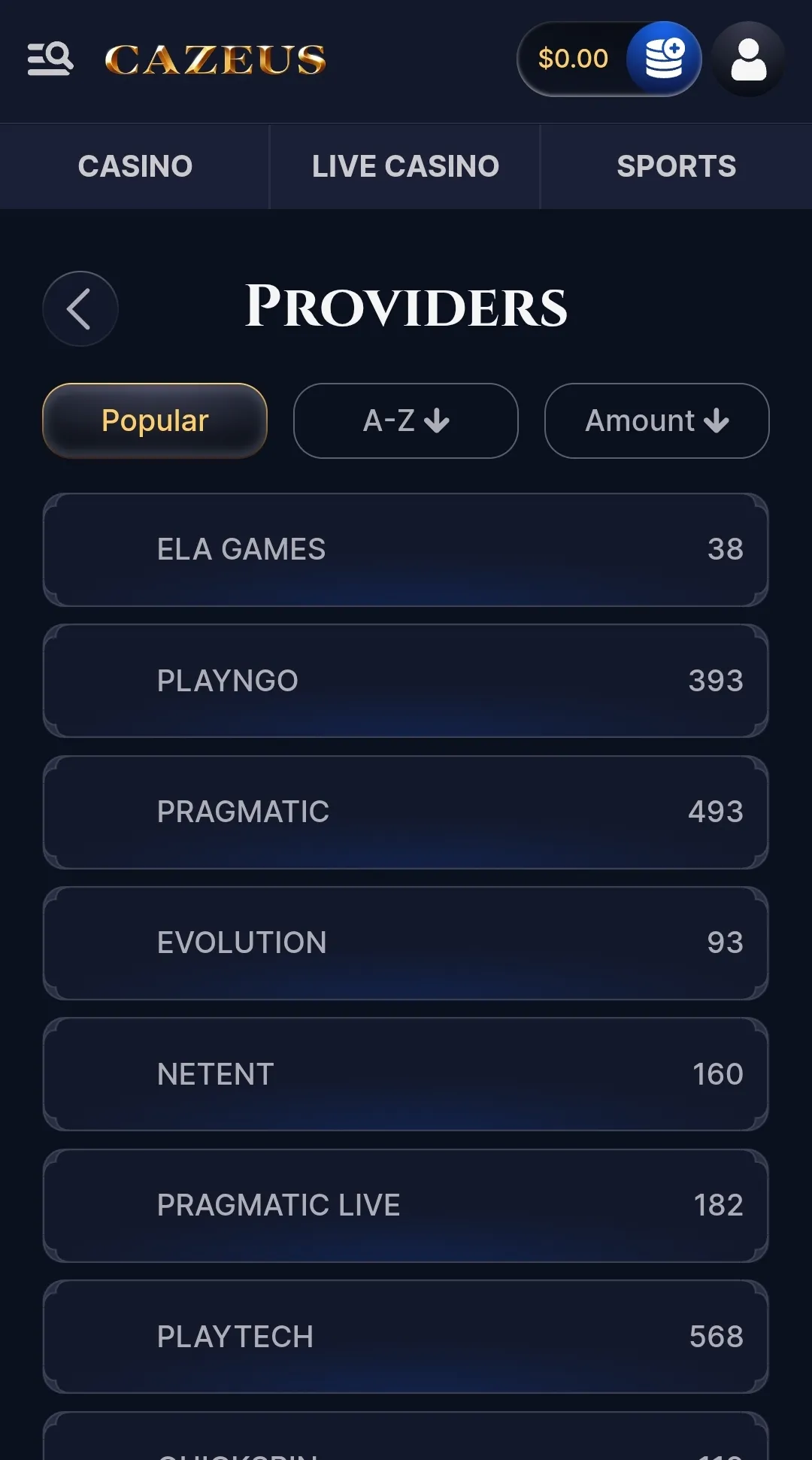Tap the CAZEUS logo to go home
The width and height of the screenshot is (812, 1460).
click(215, 60)
